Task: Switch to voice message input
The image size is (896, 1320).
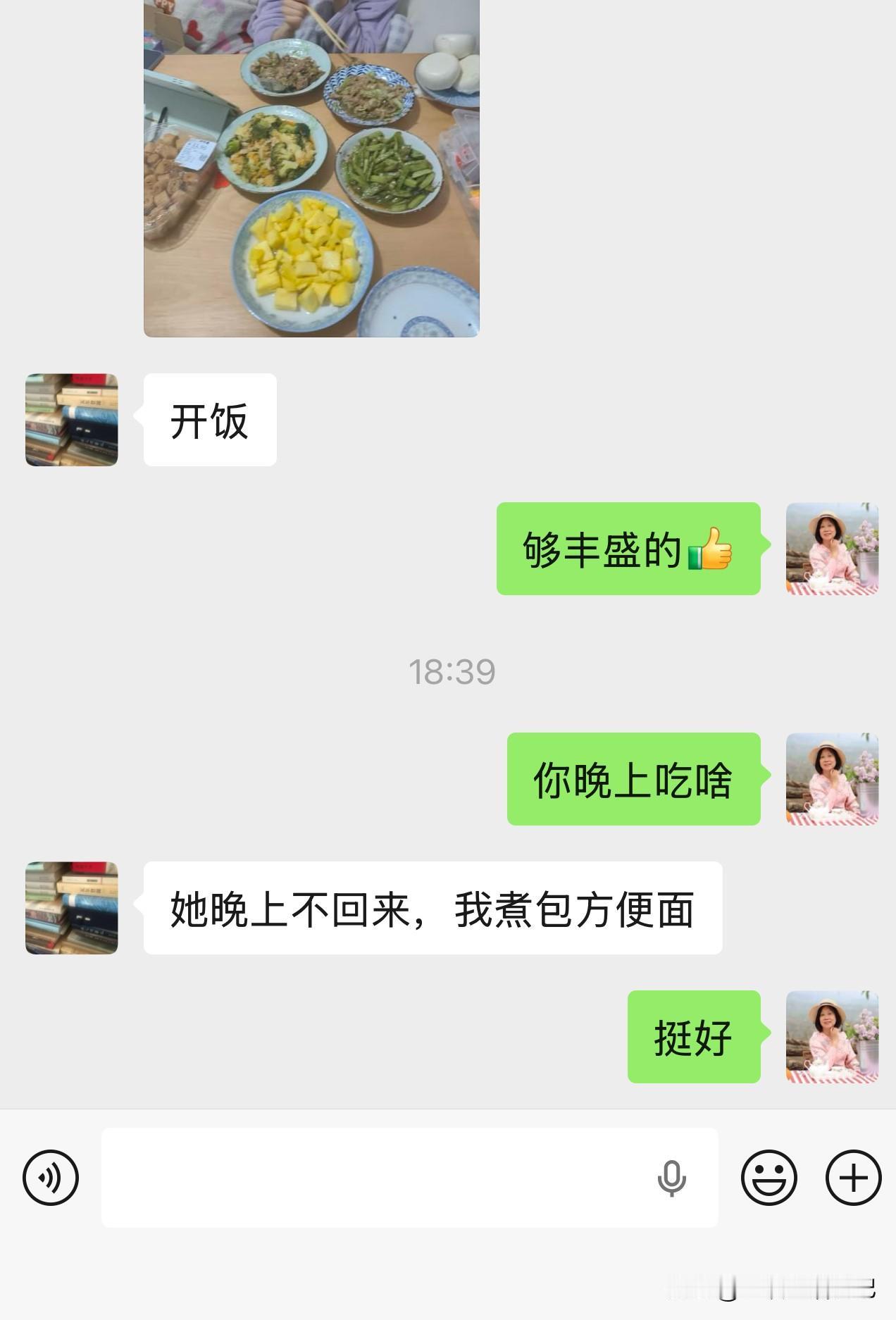Action: click(51, 1177)
